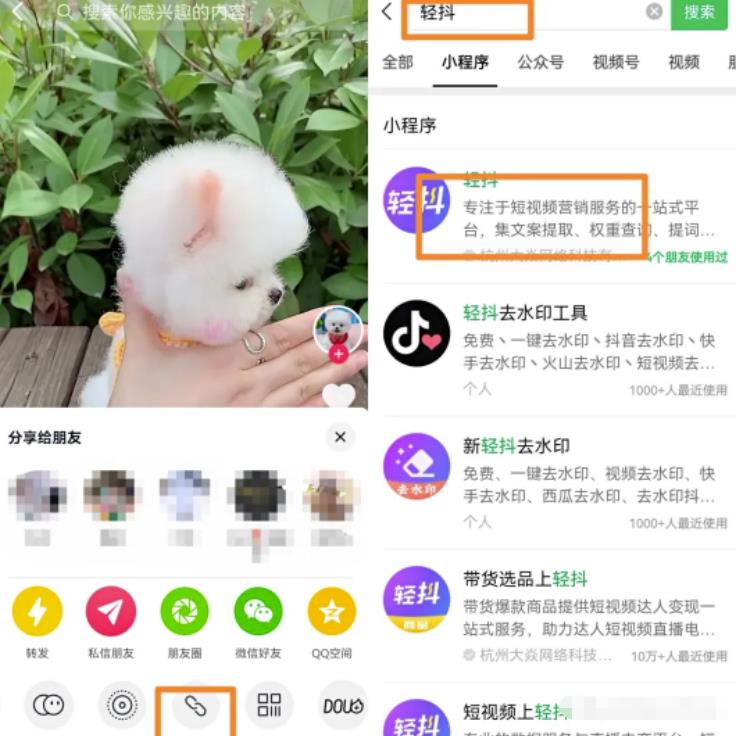
Task: Switch to the 全部 tab
Action: pyautogui.click(x=397, y=62)
